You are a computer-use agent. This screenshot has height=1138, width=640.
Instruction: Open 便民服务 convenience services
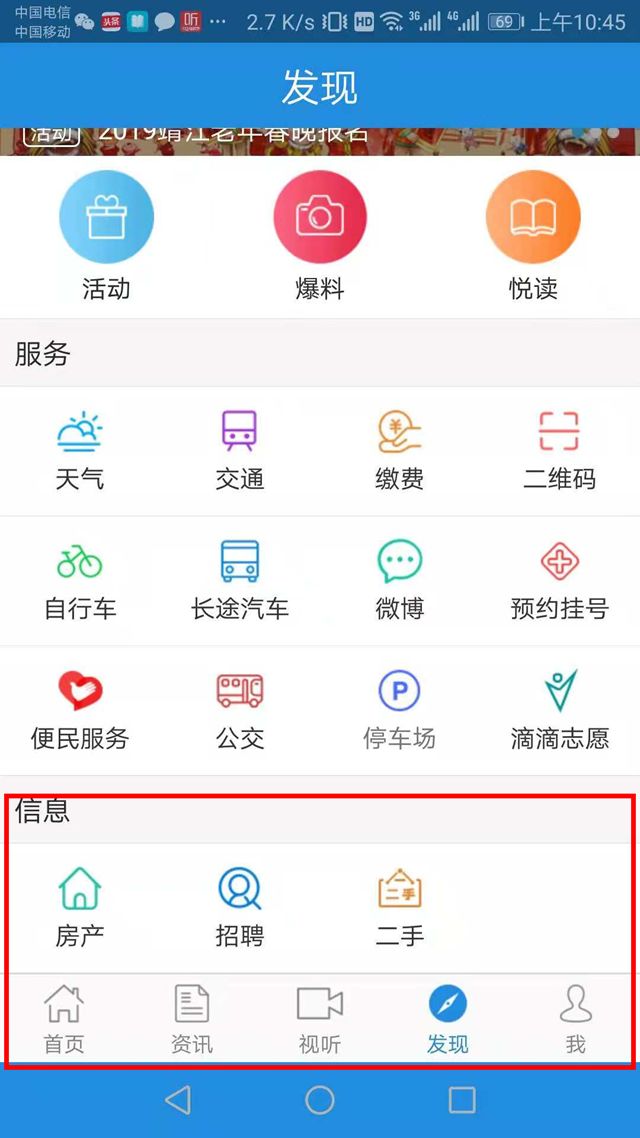point(80,710)
